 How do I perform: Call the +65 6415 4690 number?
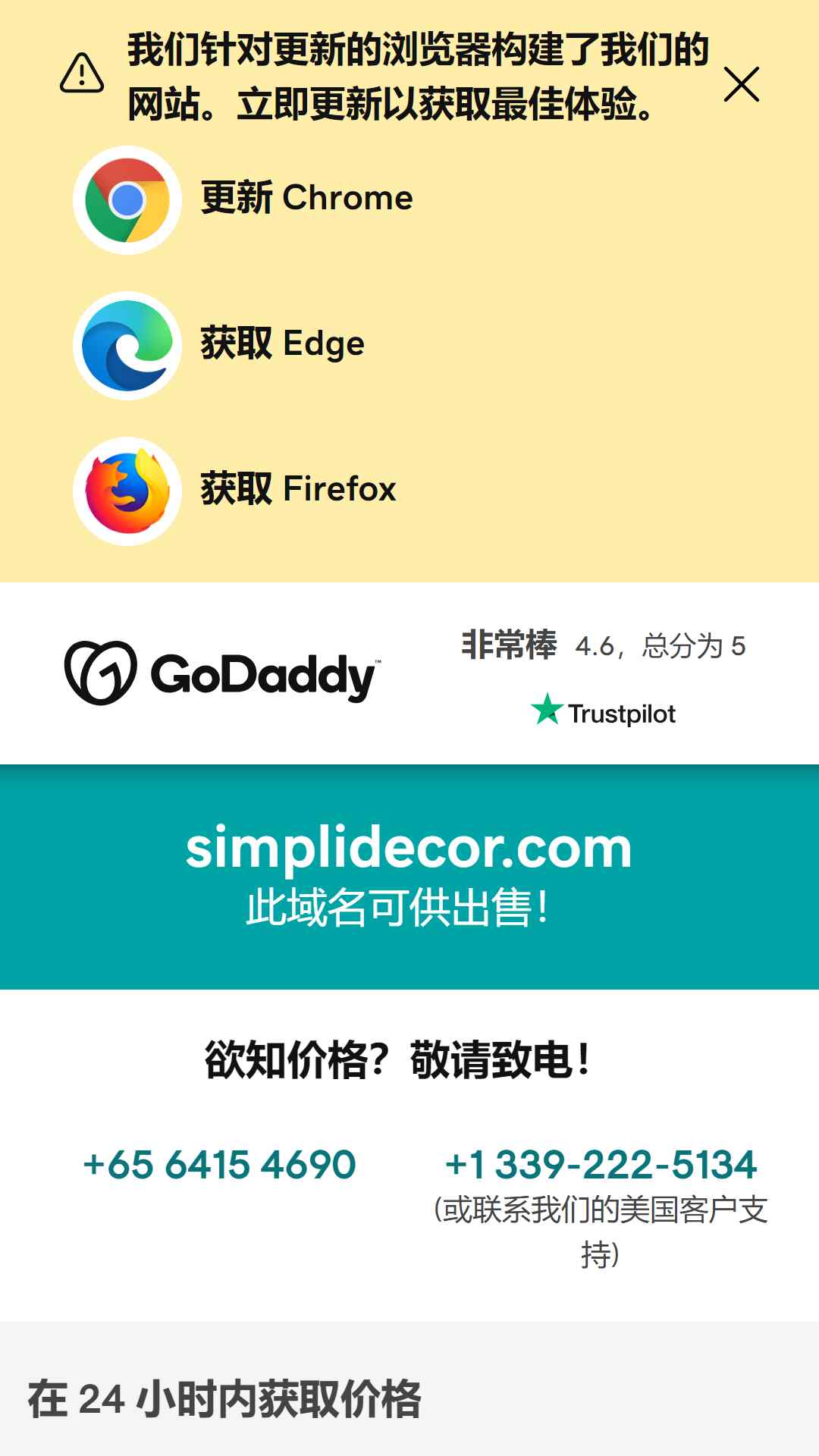[x=219, y=1165]
